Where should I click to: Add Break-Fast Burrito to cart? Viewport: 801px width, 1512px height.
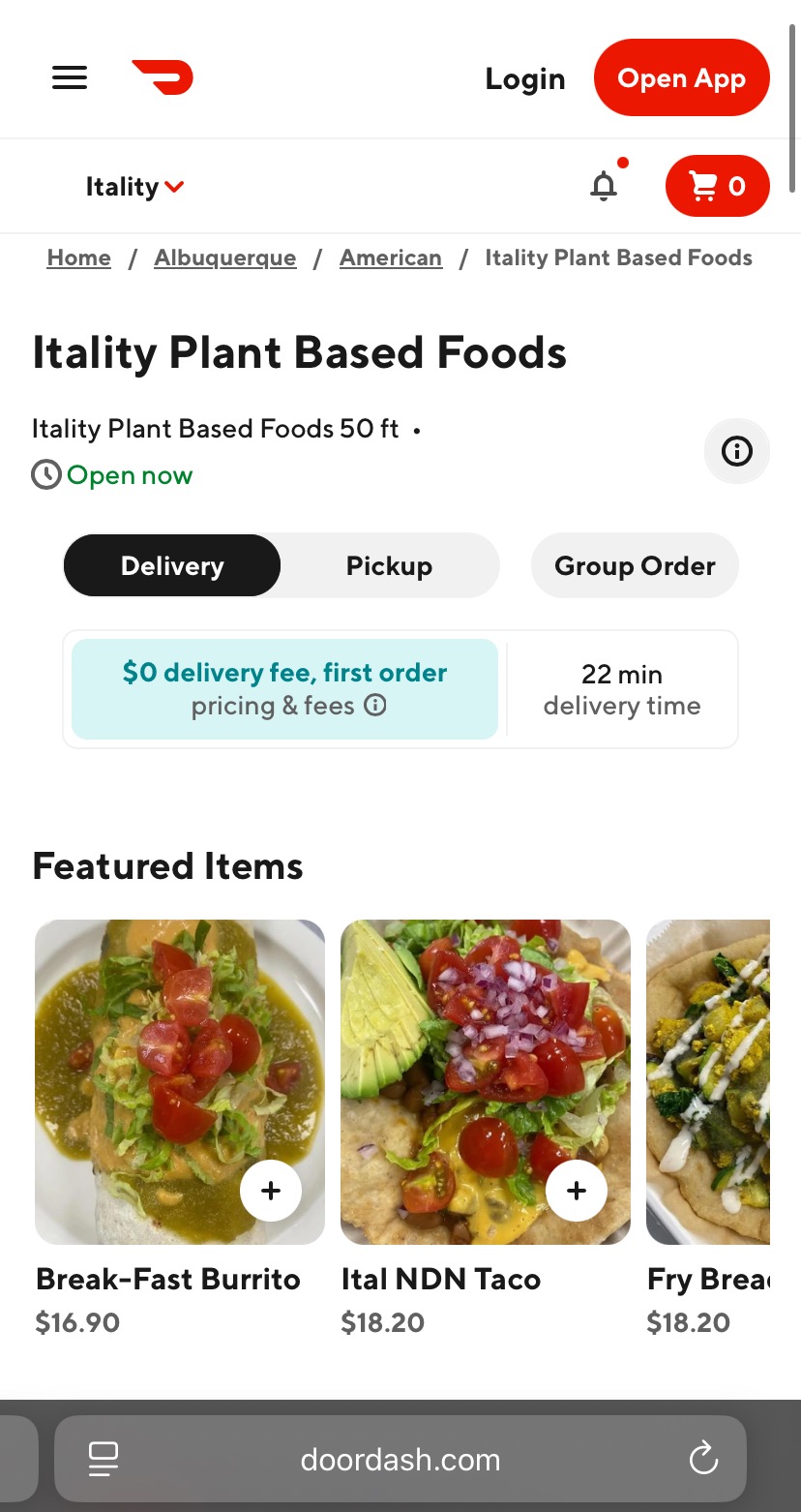click(x=271, y=1191)
